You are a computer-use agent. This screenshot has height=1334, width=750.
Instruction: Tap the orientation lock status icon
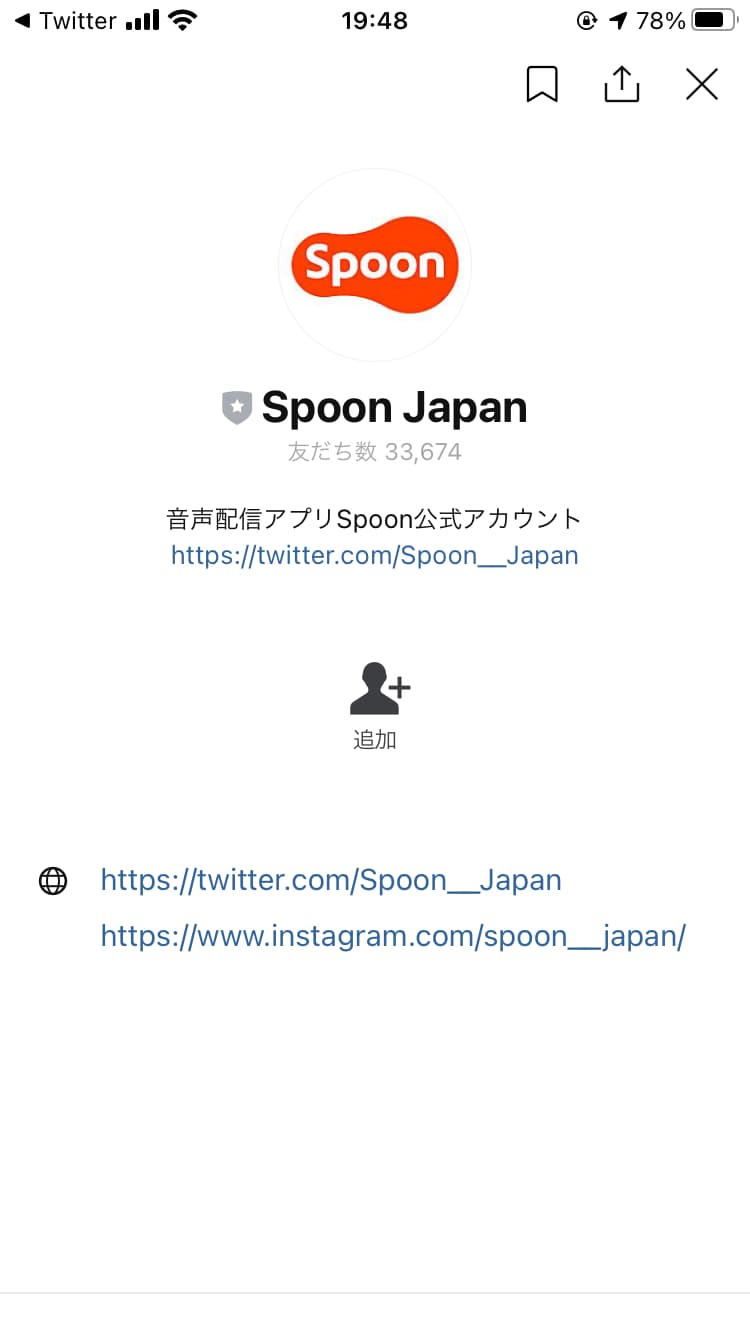tap(587, 19)
